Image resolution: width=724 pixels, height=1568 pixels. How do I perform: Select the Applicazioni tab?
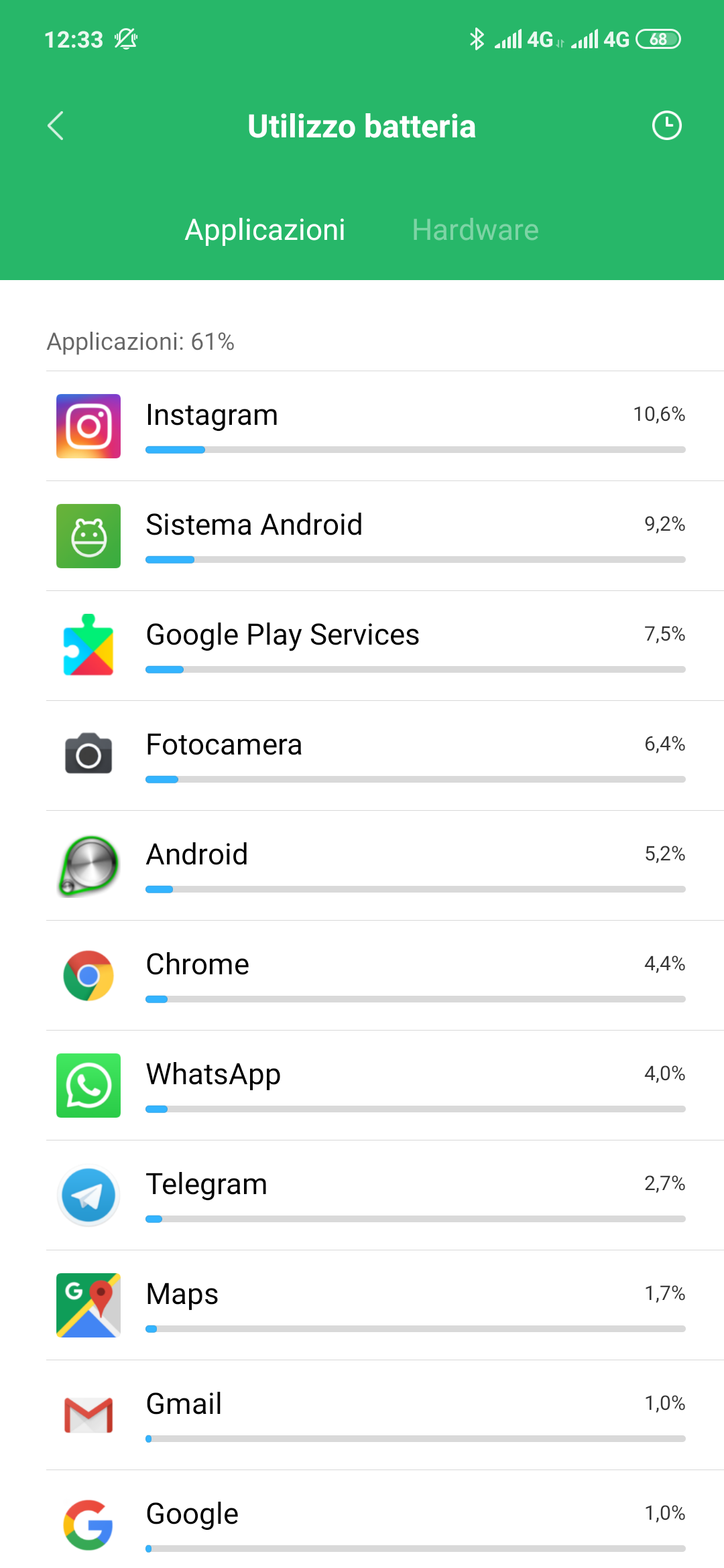(x=265, y=230)
